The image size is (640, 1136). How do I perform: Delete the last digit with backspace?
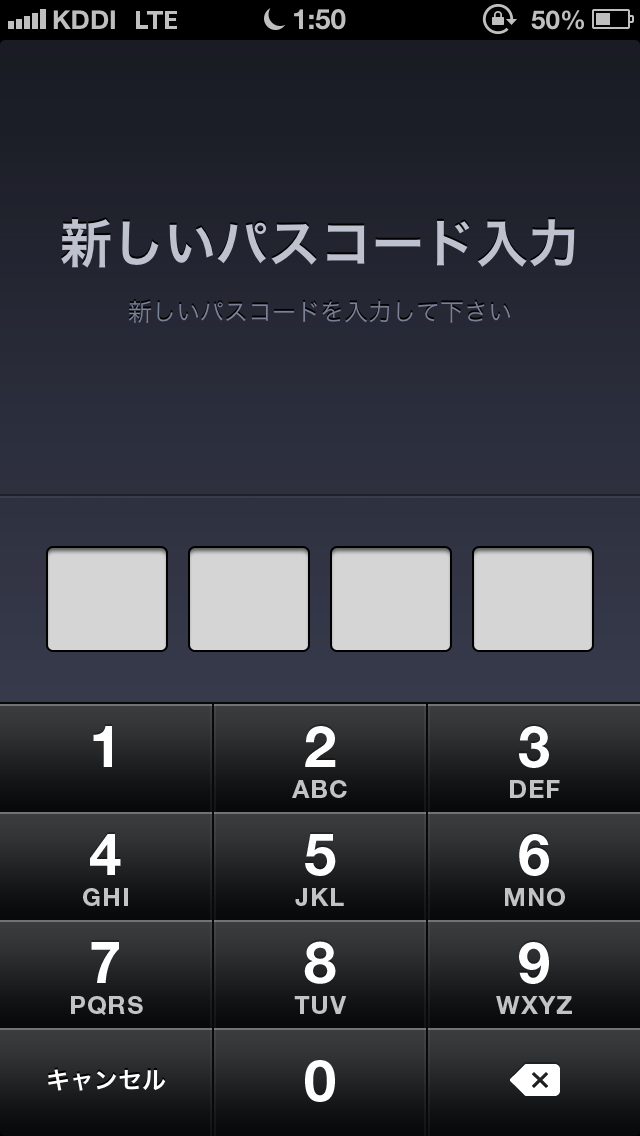coord(534,1080)
